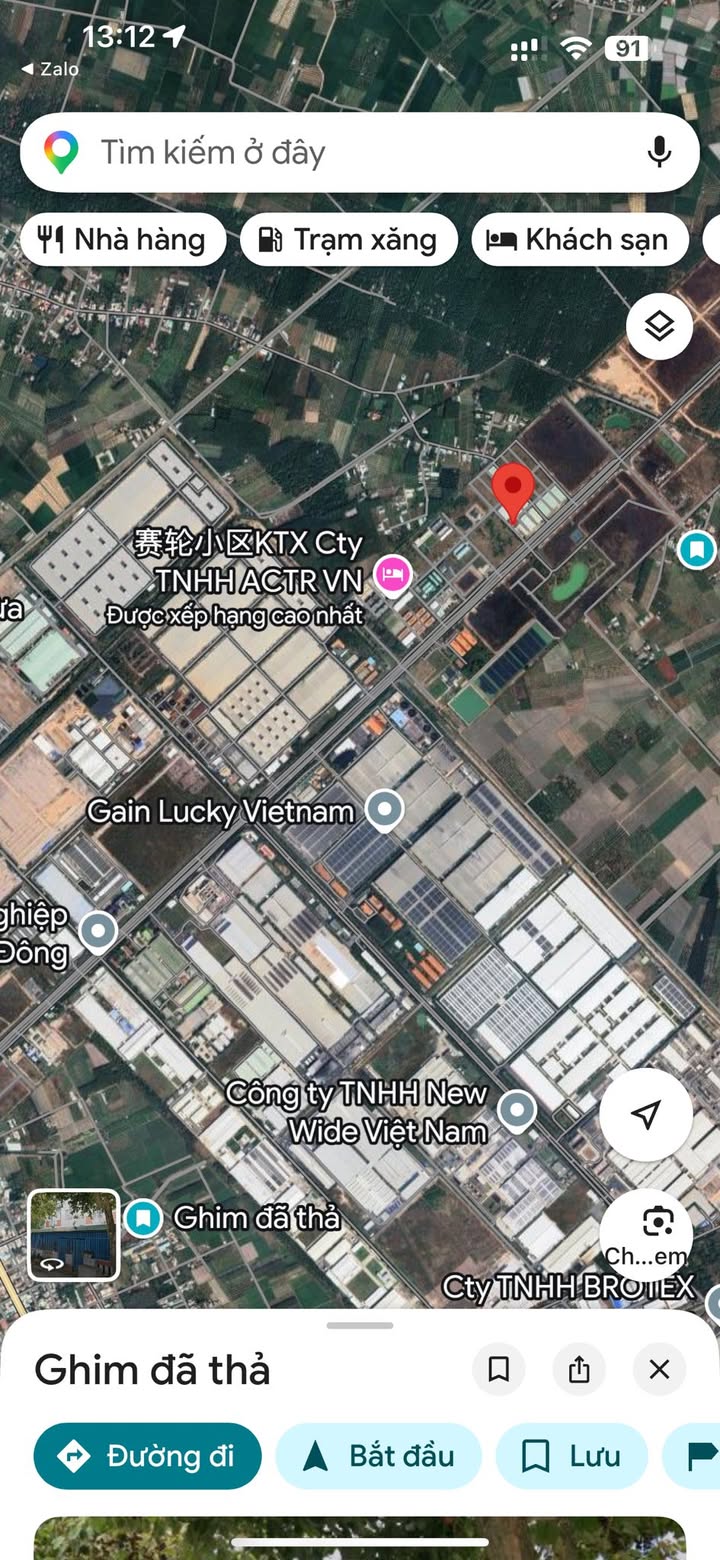Share the dropped pin location
This screenshot has width=720, height=1560.
coord(579,1369)
